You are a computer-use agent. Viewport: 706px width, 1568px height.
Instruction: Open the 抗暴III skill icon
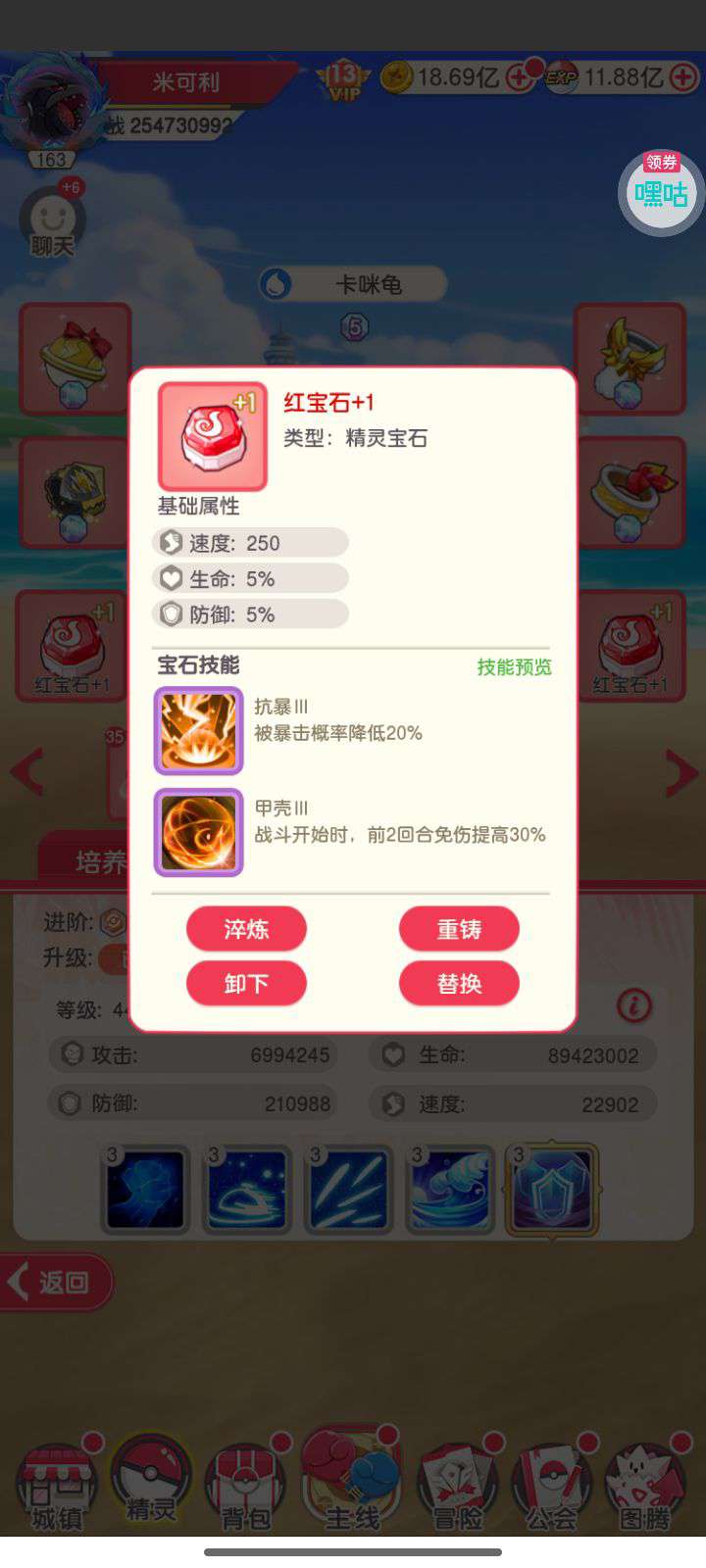pyautogui.click(x=198, y=731)
